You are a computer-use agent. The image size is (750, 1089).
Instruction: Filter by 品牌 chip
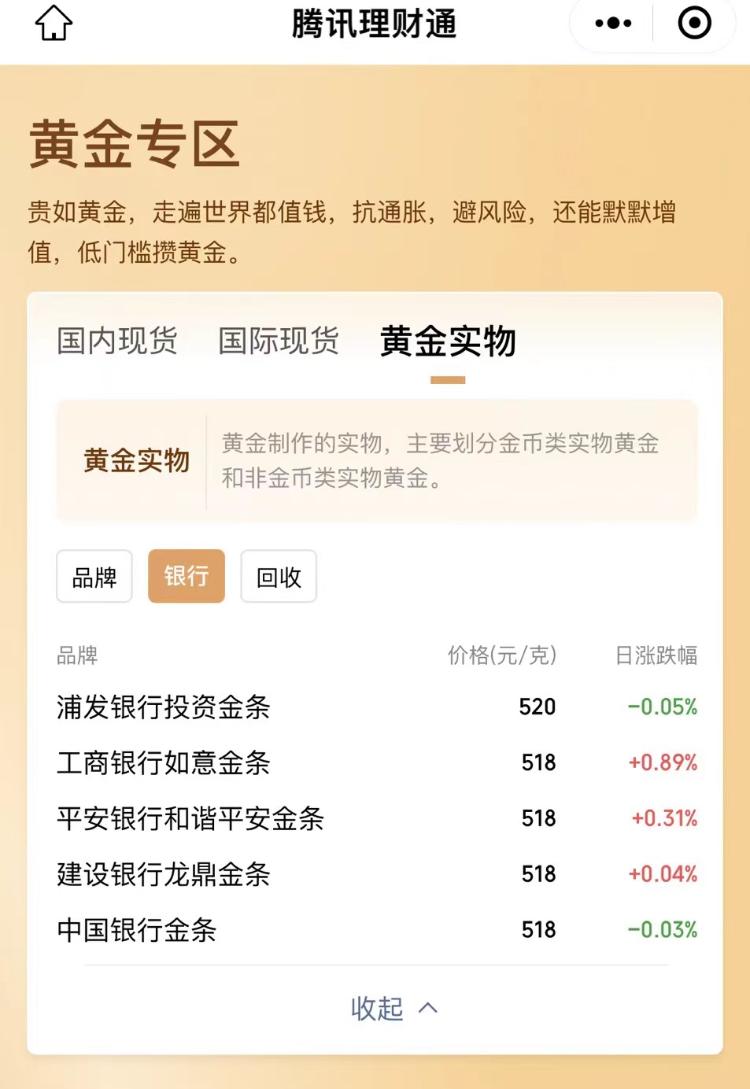click(x=94, y=576)
